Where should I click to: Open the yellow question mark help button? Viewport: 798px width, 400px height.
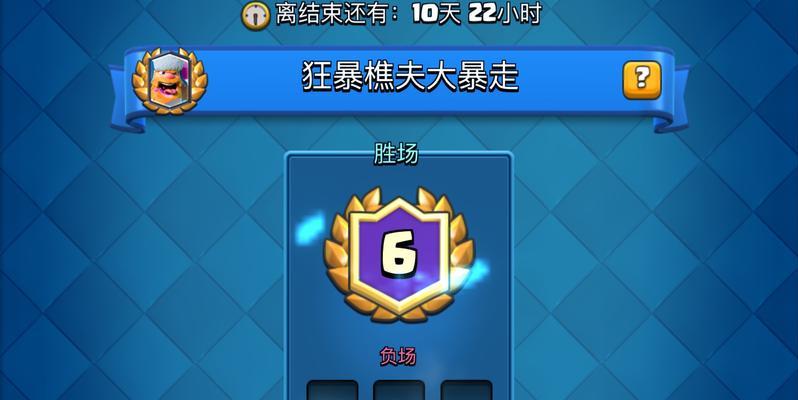tap(641, 79)
